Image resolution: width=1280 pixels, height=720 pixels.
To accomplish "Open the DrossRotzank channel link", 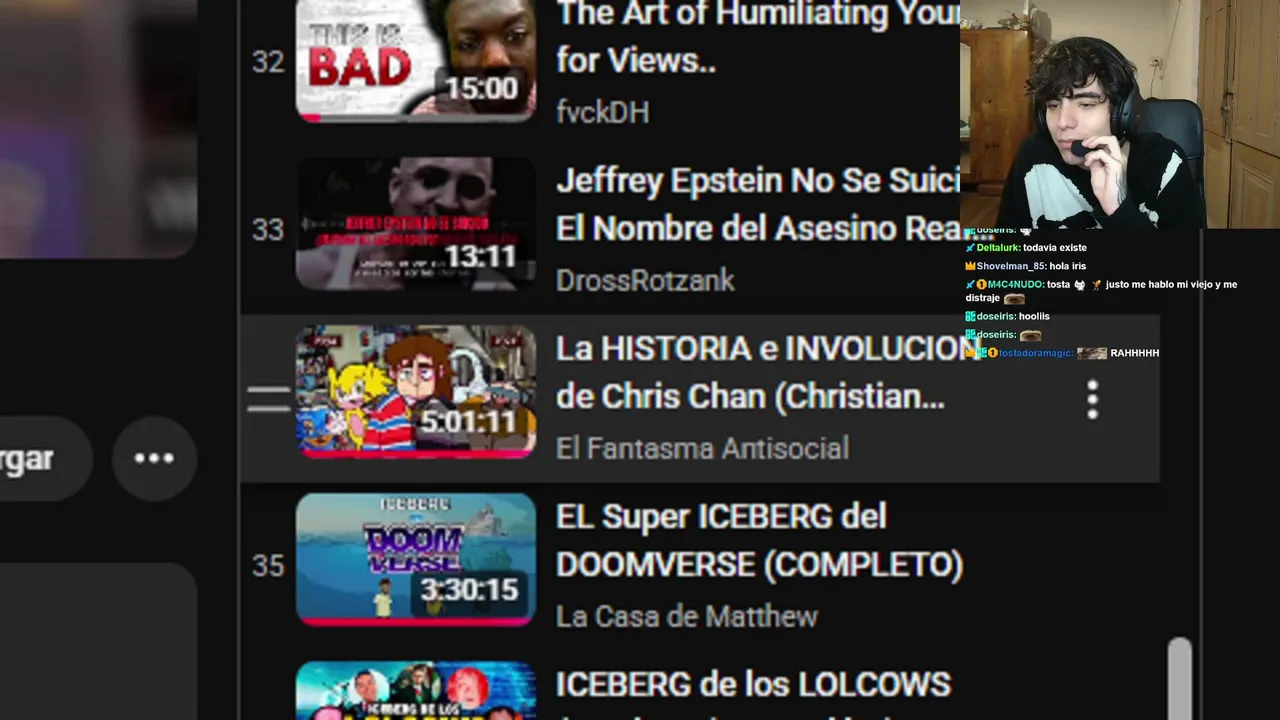I will click(645, 280).
